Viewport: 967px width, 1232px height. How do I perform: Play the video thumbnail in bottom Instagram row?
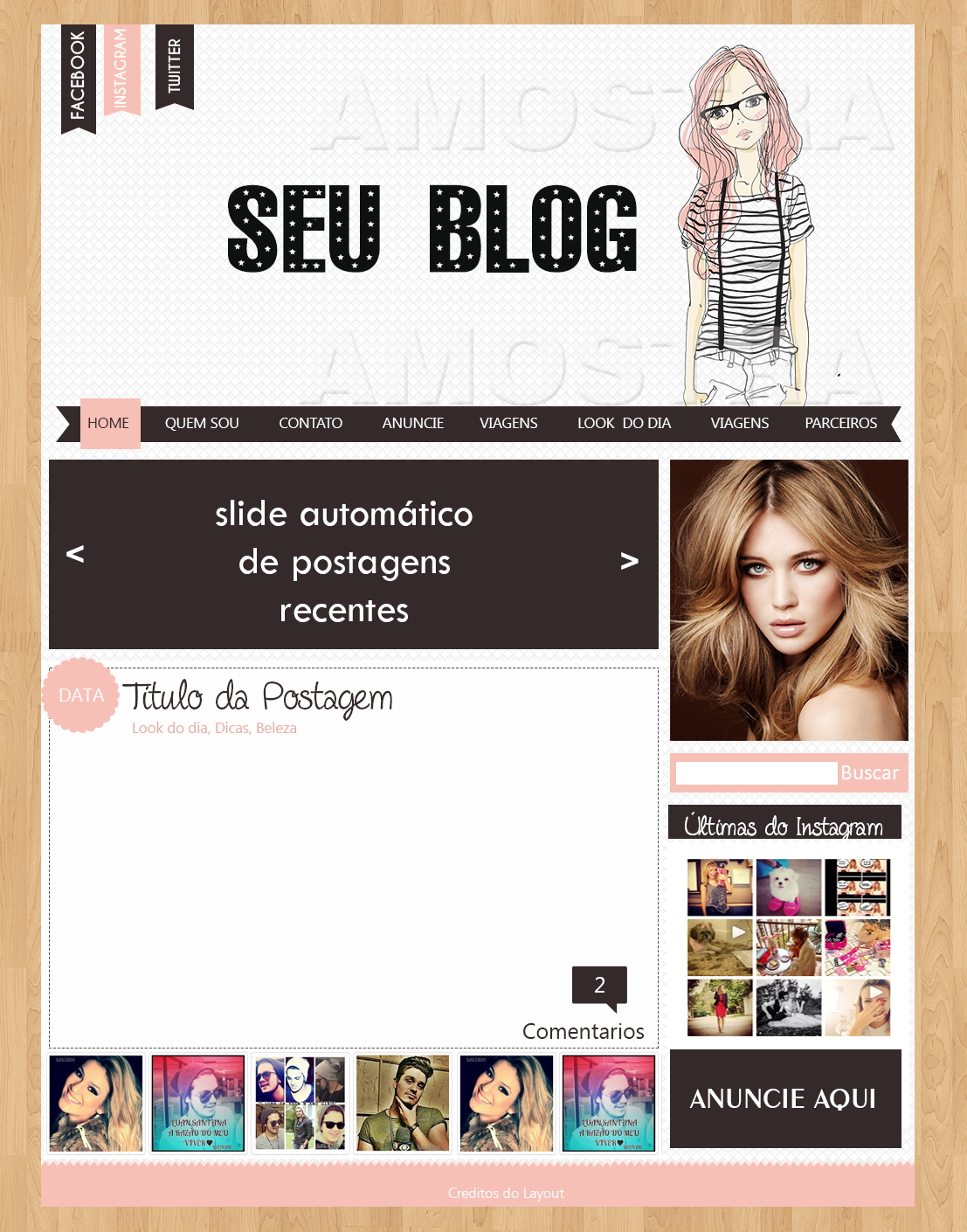pyautogui.click(x=876, y=993)
